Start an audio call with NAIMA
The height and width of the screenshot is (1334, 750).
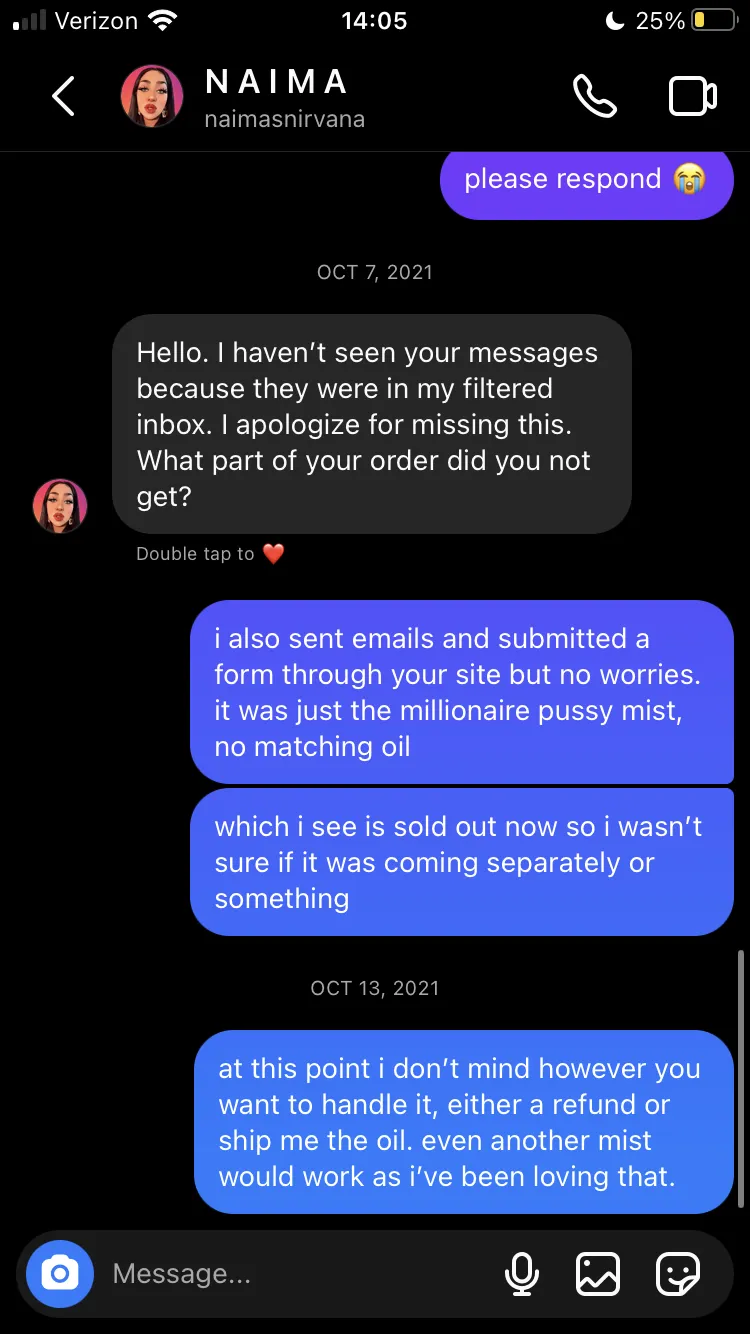tap(594, 96)
